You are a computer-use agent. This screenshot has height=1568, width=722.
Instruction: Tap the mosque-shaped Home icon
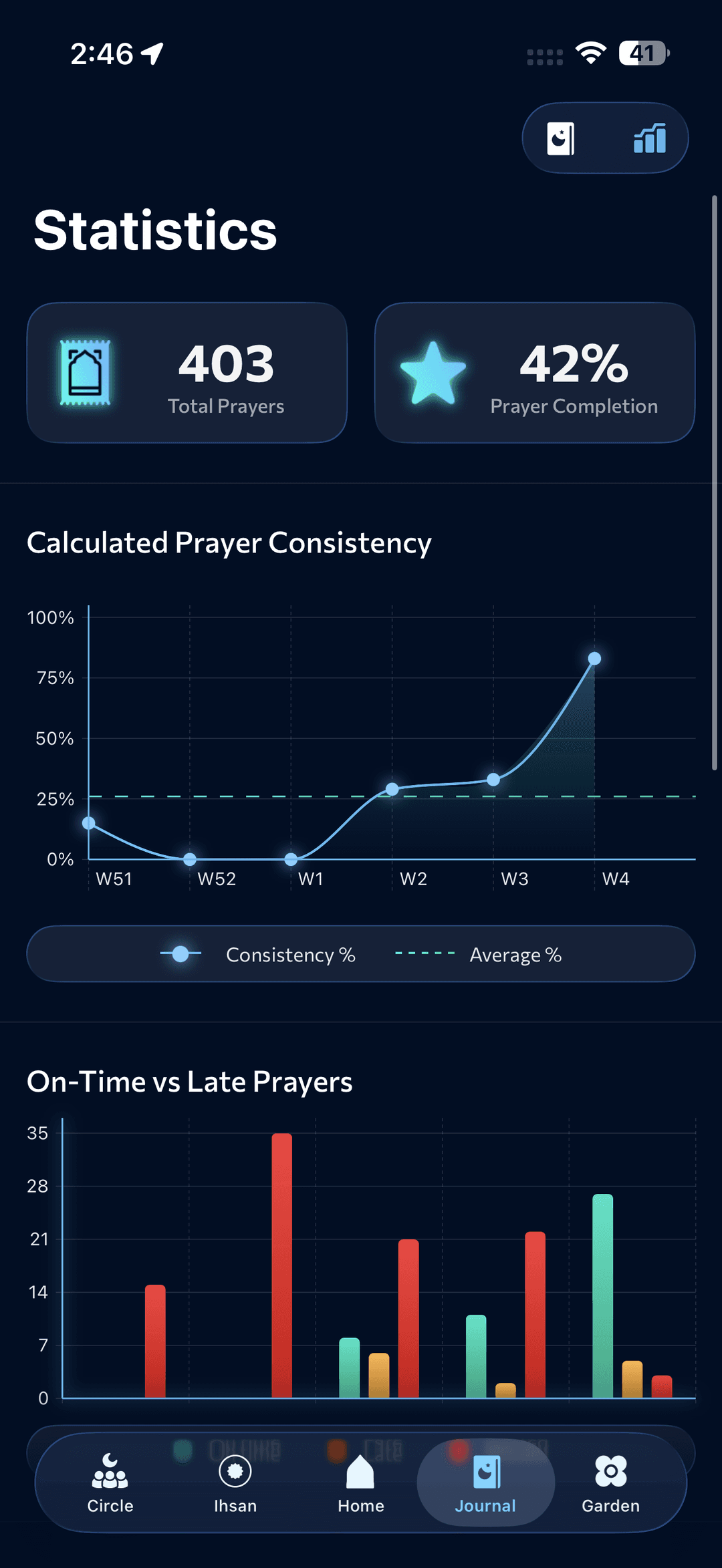click(360, 1472)
